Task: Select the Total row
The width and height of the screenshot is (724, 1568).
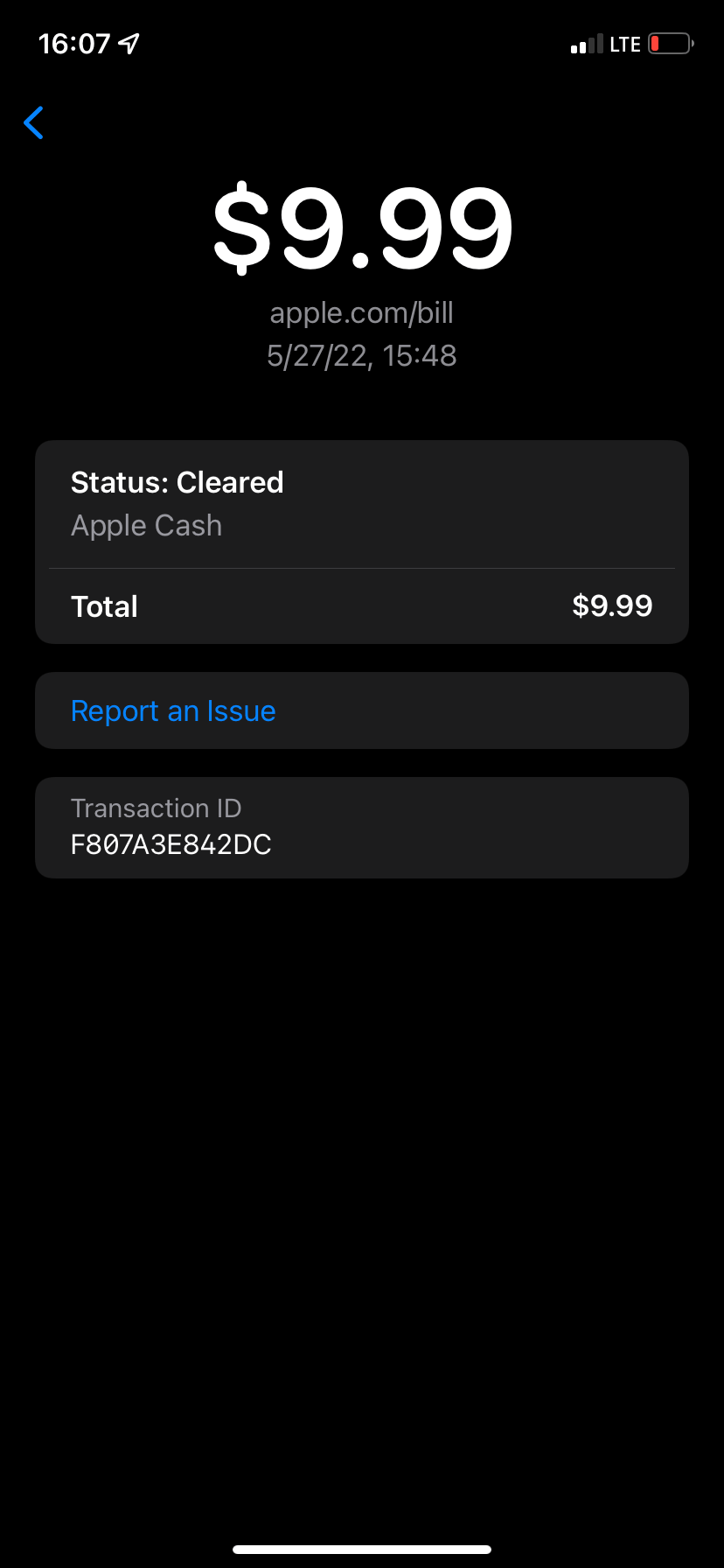Action: [362, 605]
